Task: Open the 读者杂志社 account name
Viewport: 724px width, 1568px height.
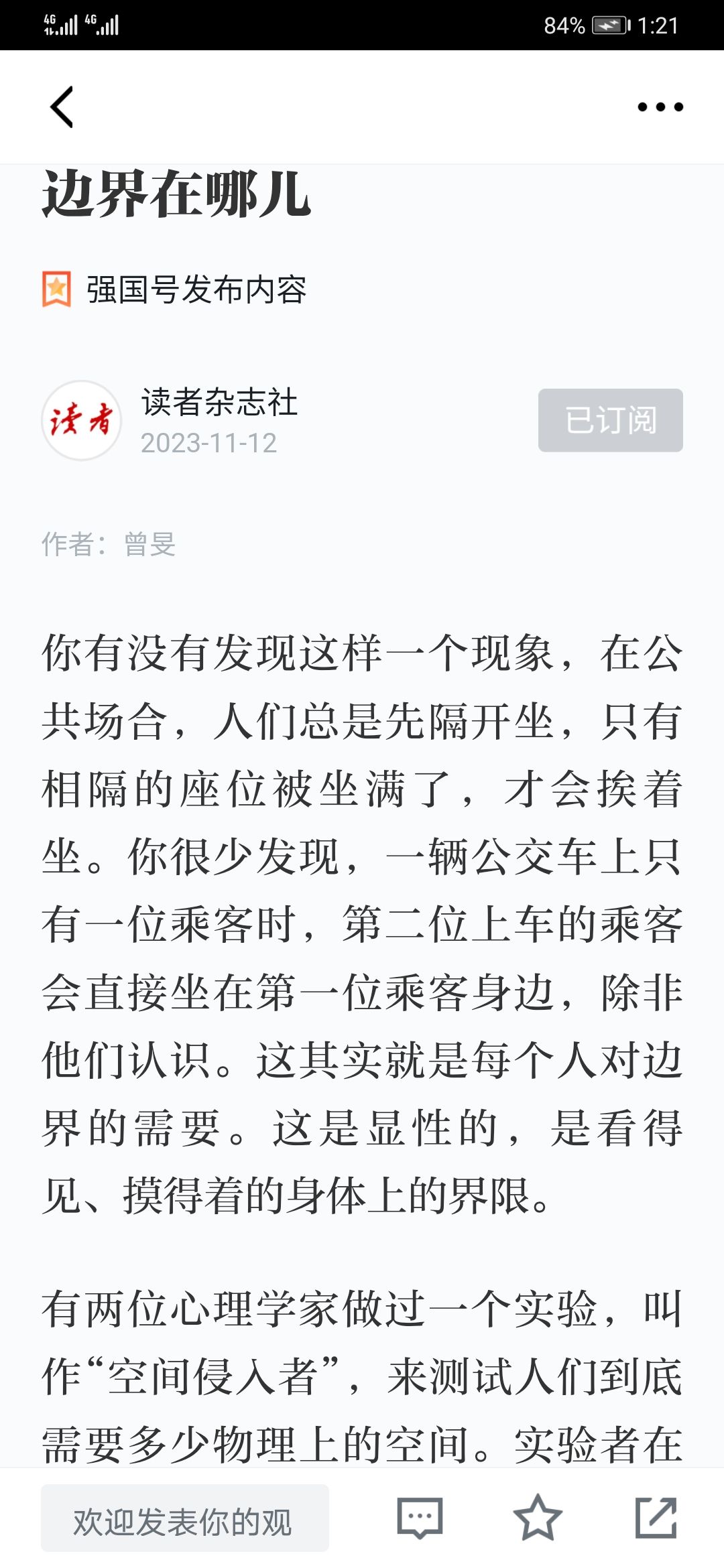Action: 219,402
